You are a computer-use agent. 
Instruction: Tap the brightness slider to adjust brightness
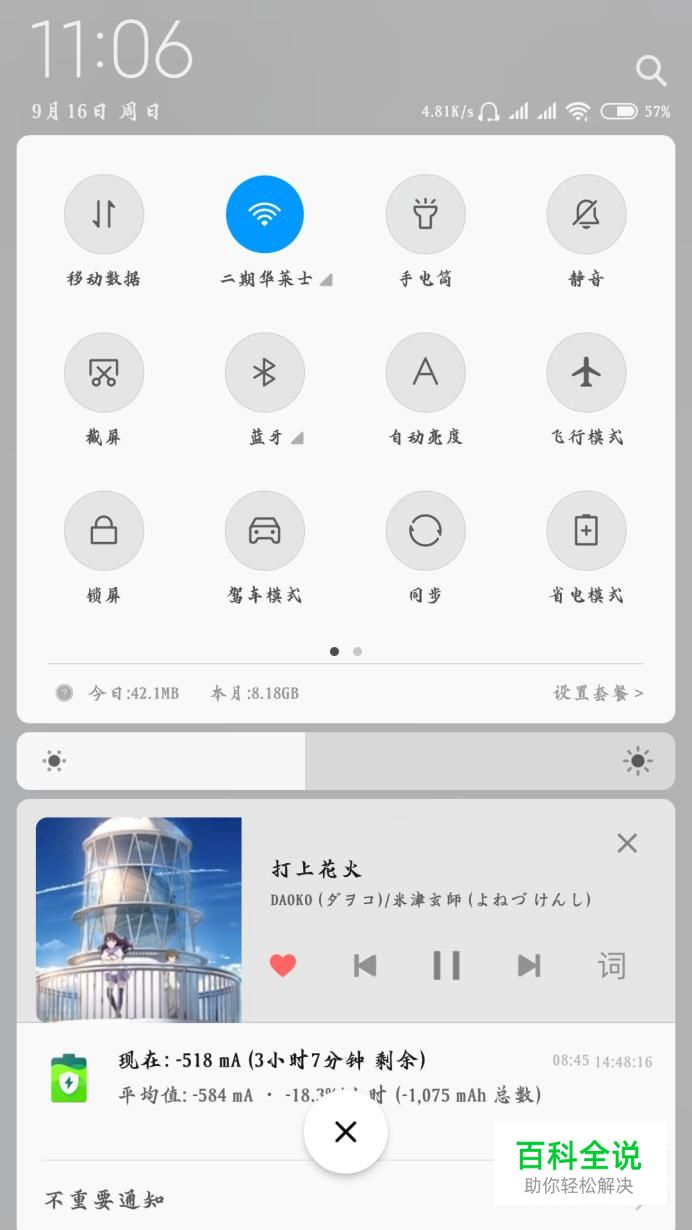pos(346,762)
